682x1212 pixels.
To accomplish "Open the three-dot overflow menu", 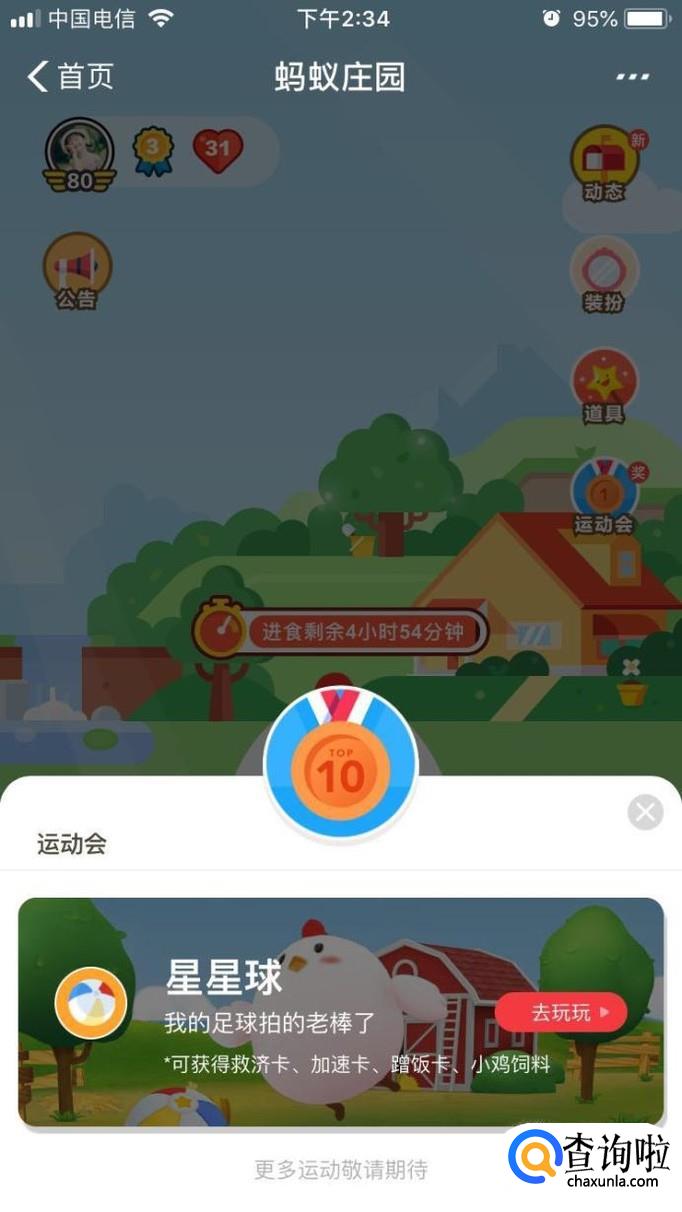I will 632,77.
